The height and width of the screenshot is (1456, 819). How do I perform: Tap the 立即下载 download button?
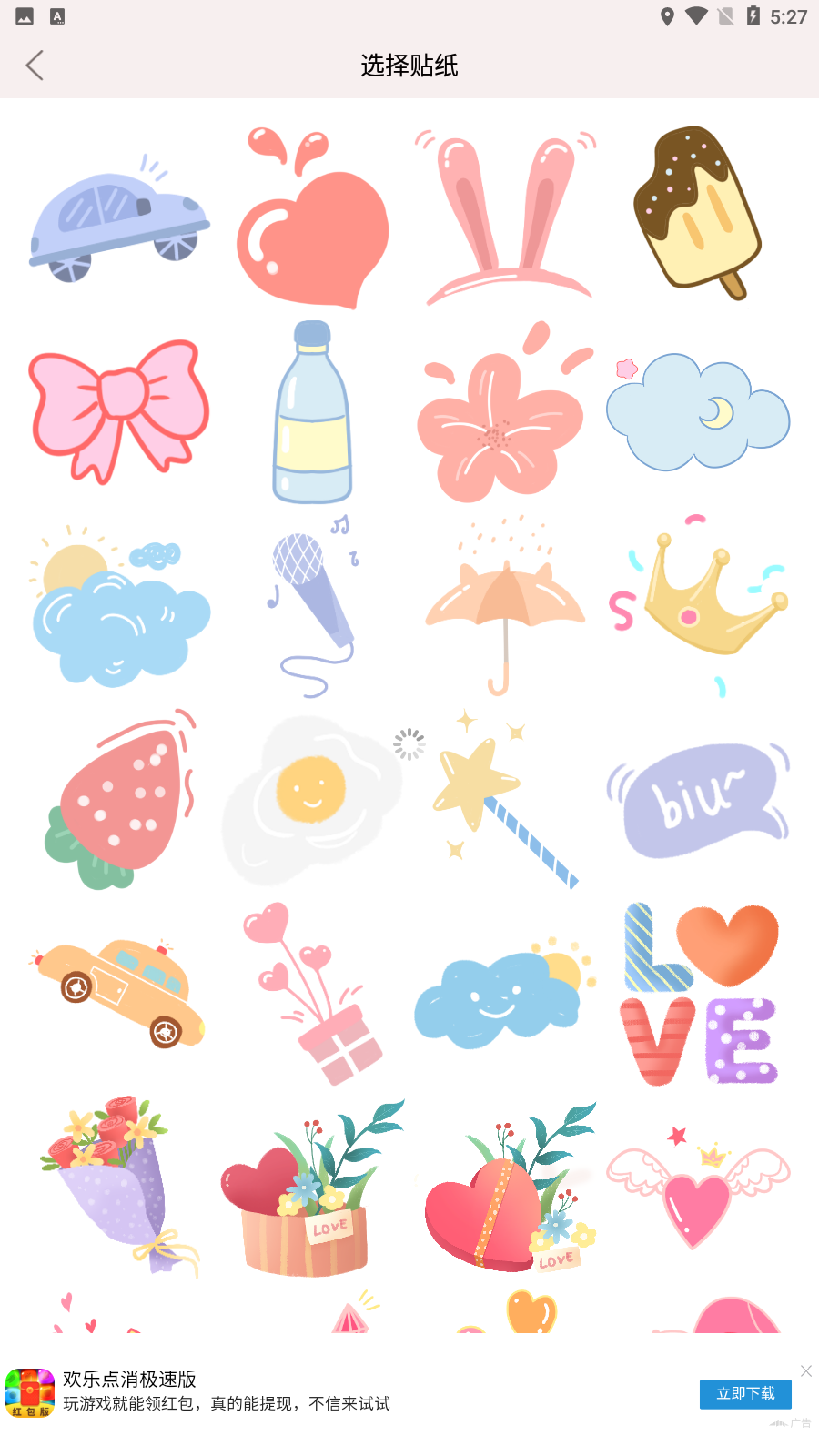[x=745, y=1393]
